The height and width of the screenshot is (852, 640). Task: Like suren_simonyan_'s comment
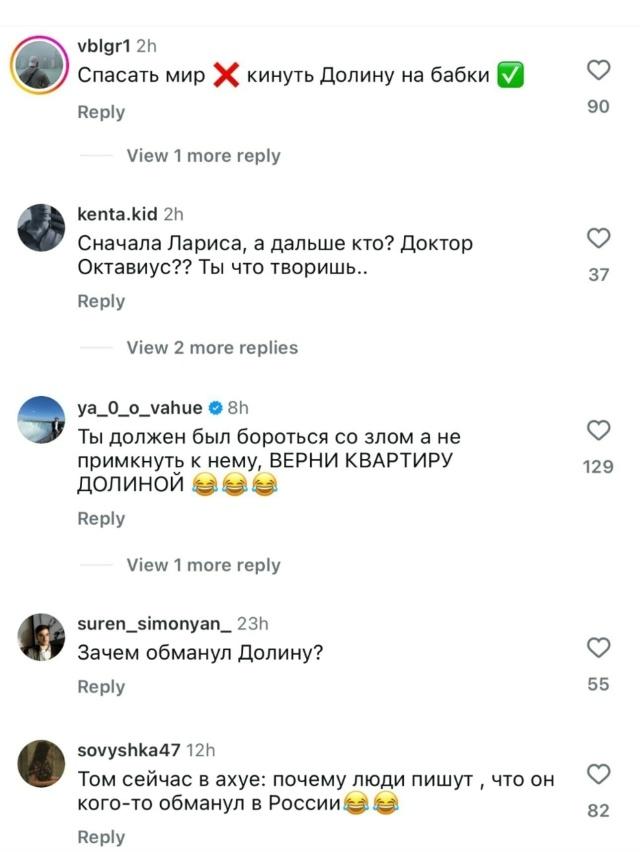click(x=598, y=648)
